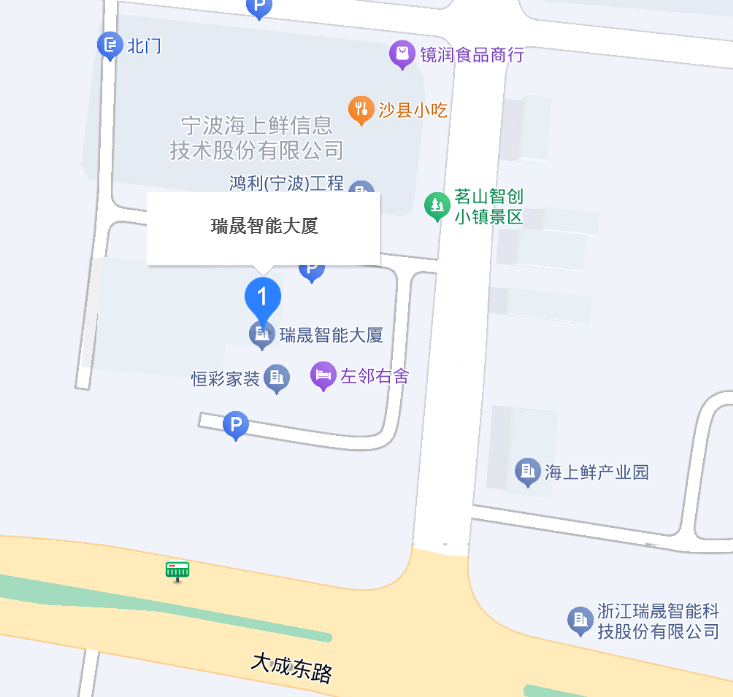This screenshot has height=697, width=733.
Task: Select the 左邻右舍 hotel marker
Action: click(322, 376)
